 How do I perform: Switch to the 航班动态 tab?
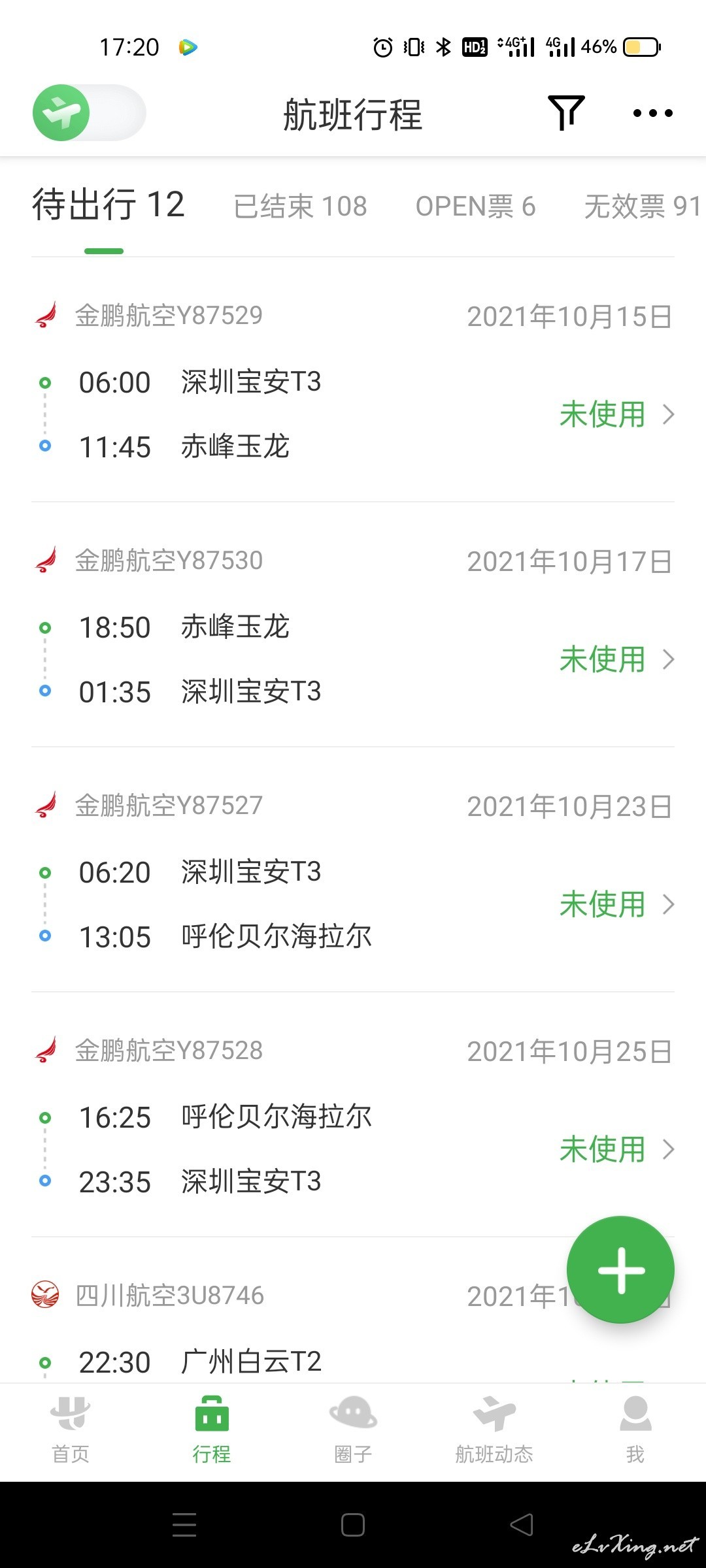(x=494, y=1431)
